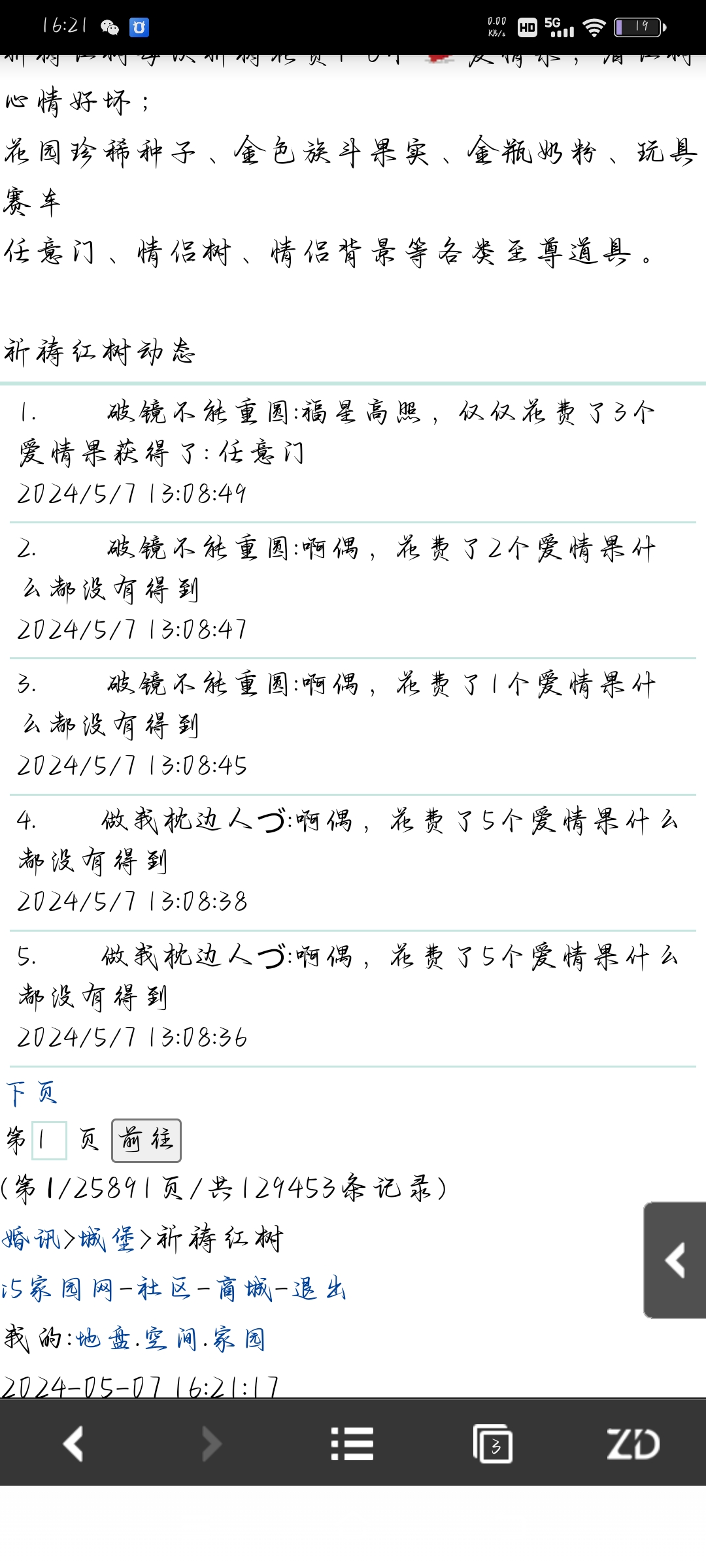Open the 婚讯 breadcrumb link
This screenshot has width=706, height=1568.
tap(31, 1239)
